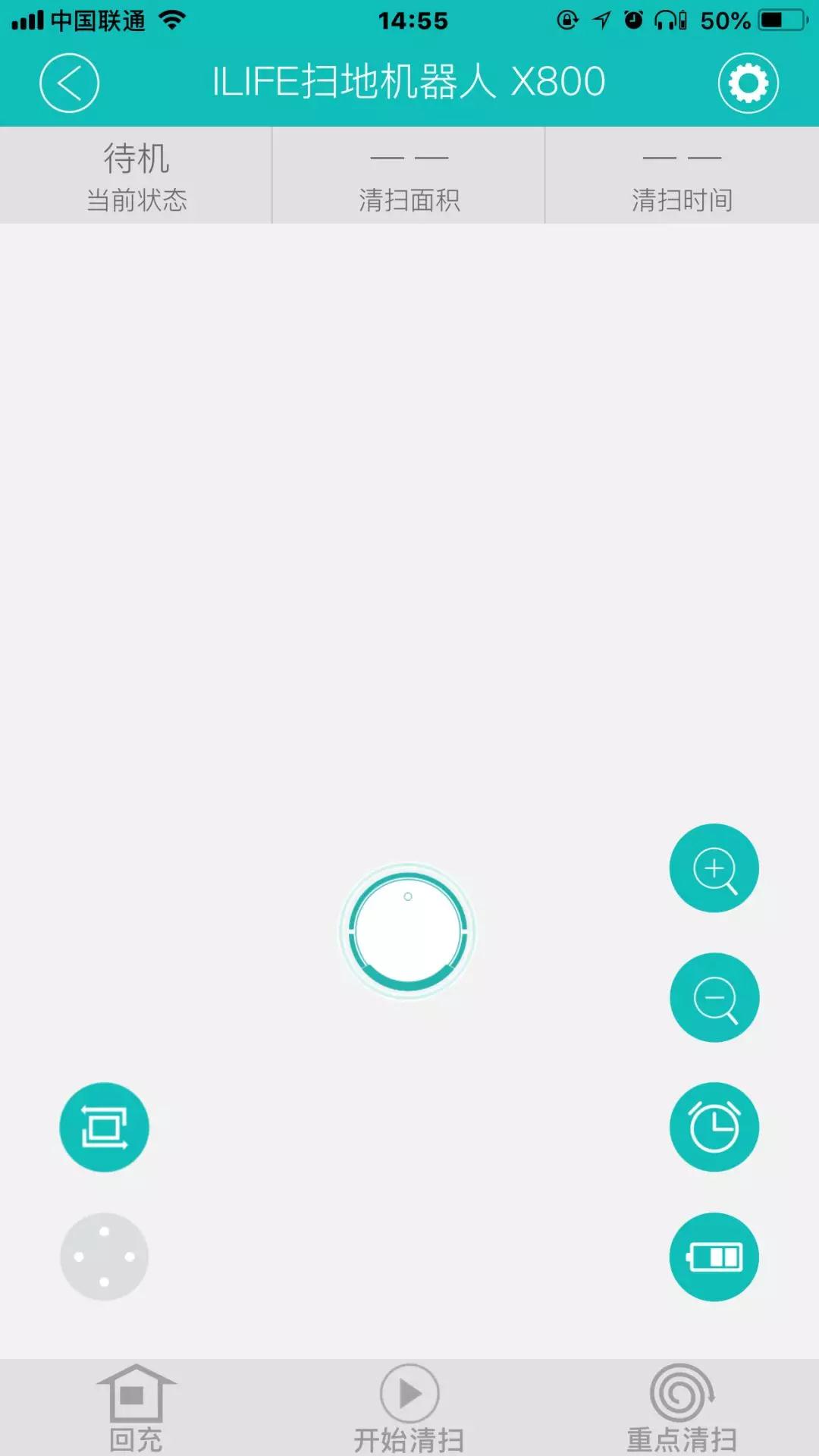Go back from the ILIFE X800 screen

click(x=69, y=83)
